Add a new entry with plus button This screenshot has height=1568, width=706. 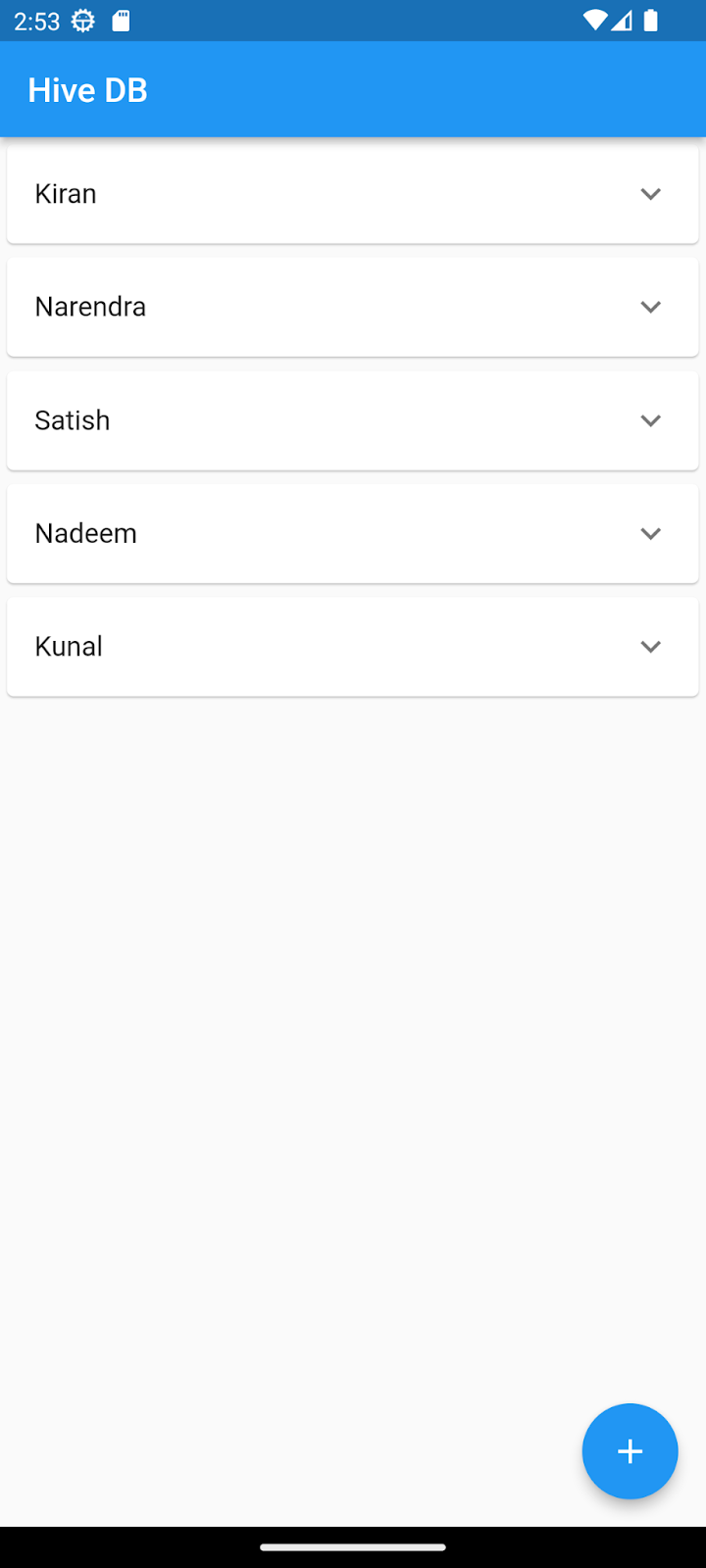[630, 1451]
